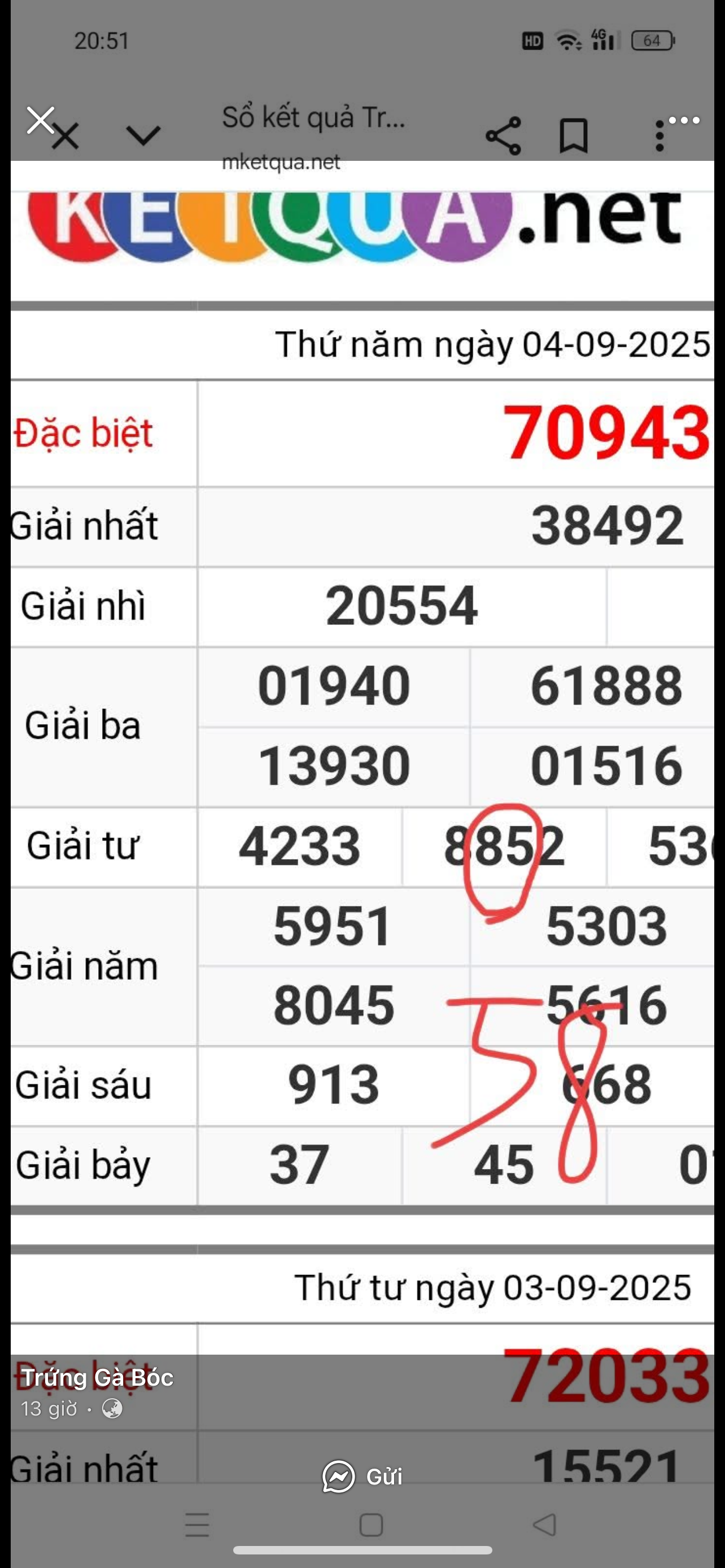Open the story's three-dot options menu

[684, 121]
